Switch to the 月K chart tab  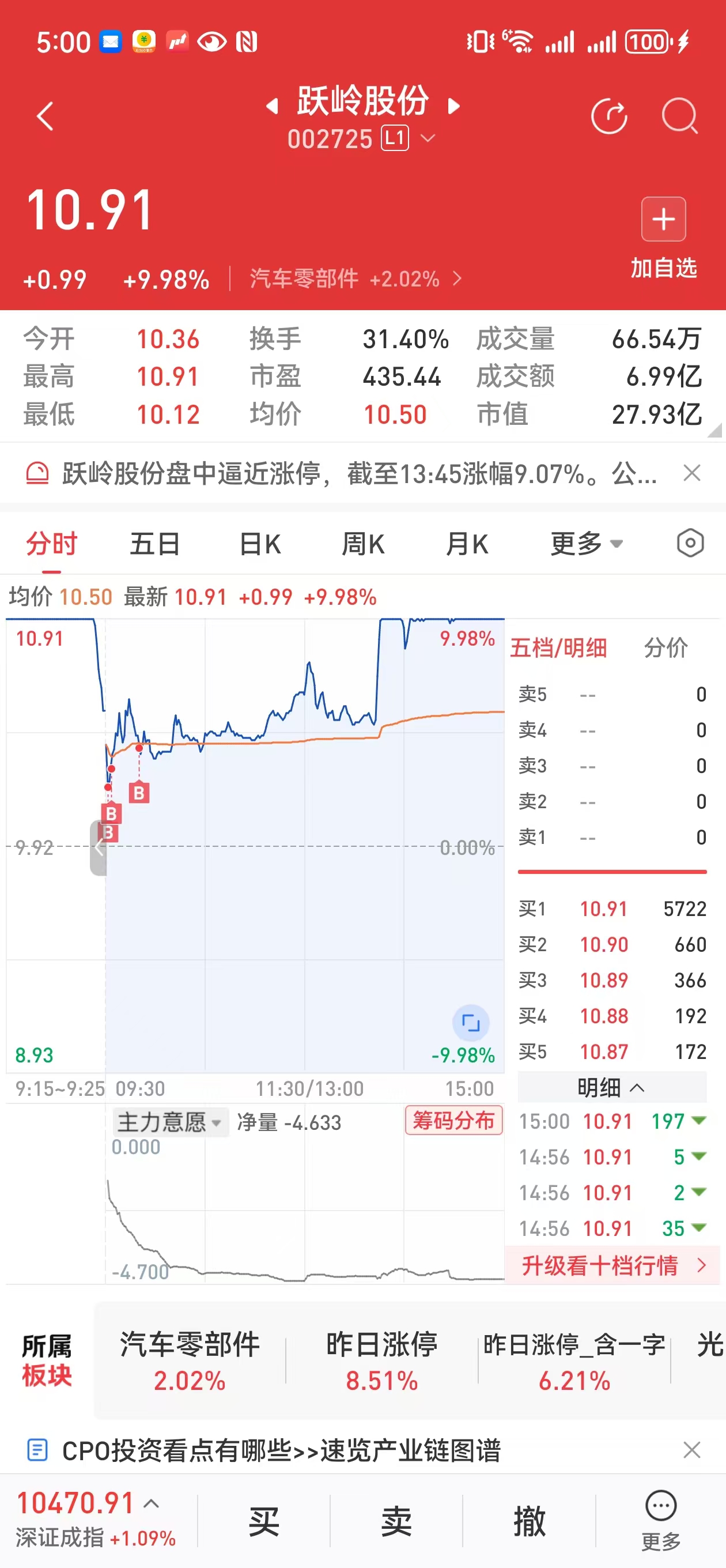pyautogui.click(x=467, y=544)
